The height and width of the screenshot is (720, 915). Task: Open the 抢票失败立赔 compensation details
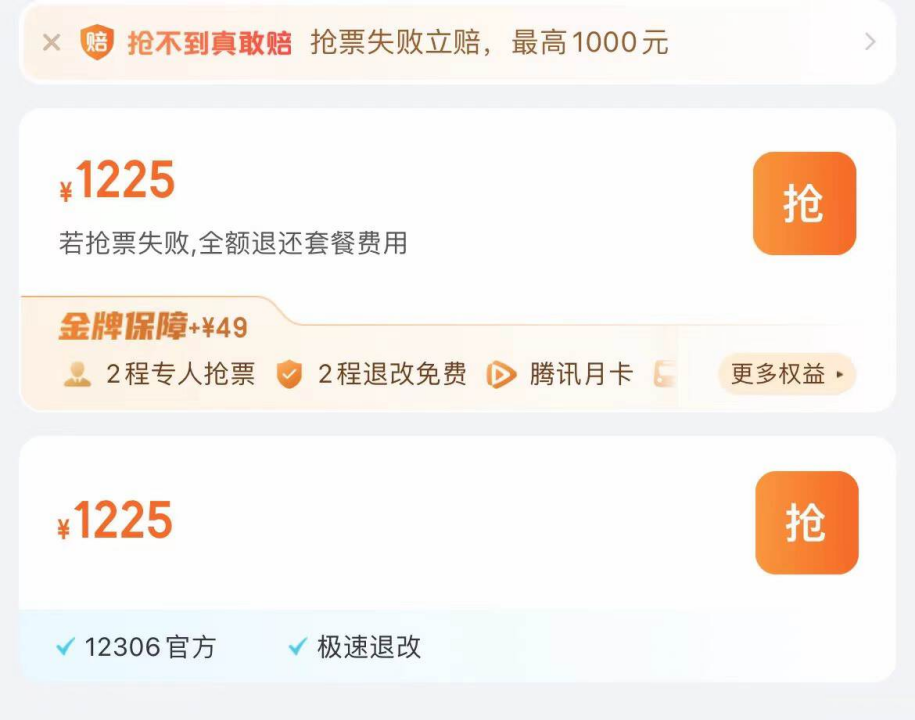click(x=869, y=42)
